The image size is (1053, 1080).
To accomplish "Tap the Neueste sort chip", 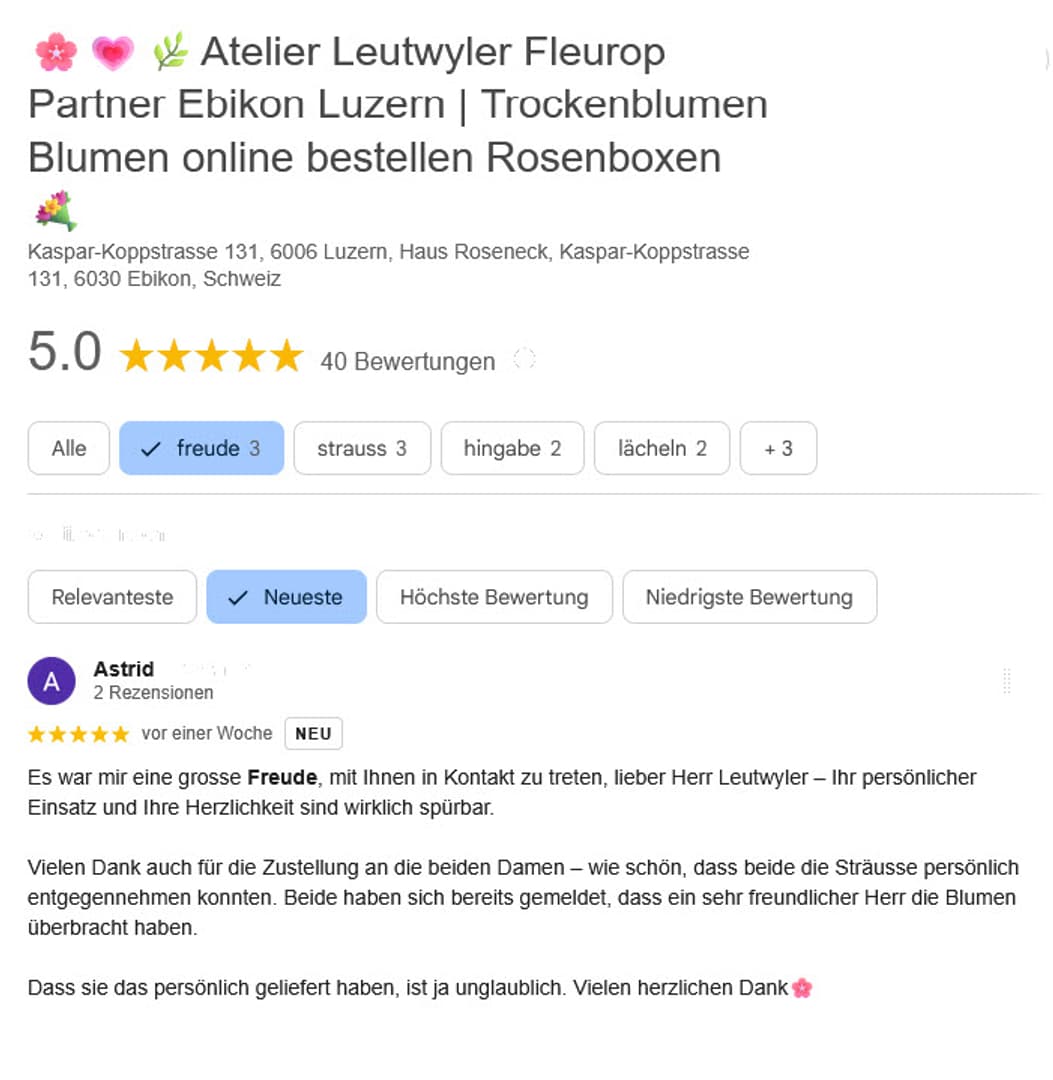I will tap(286, 597).
